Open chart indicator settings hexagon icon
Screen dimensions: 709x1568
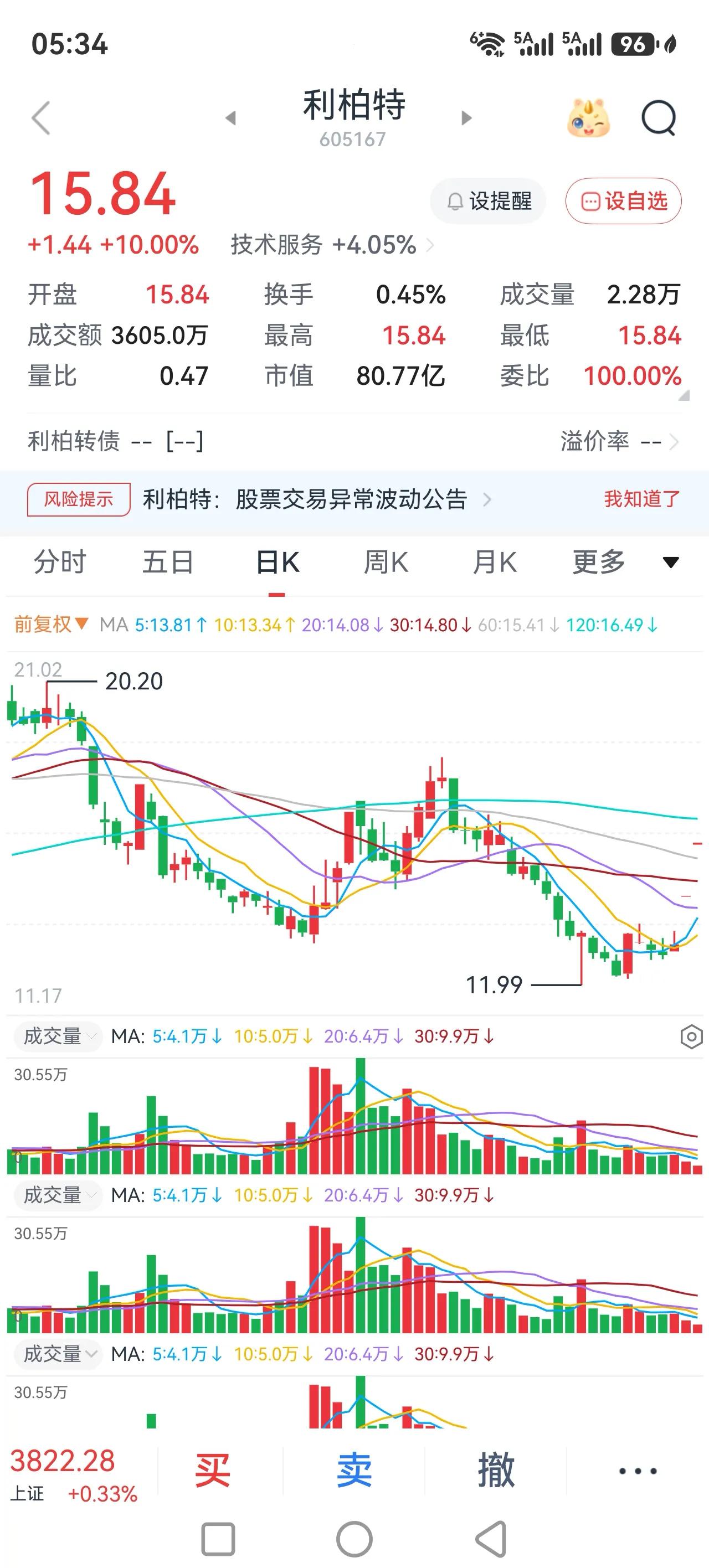[x=691, y=1036]
